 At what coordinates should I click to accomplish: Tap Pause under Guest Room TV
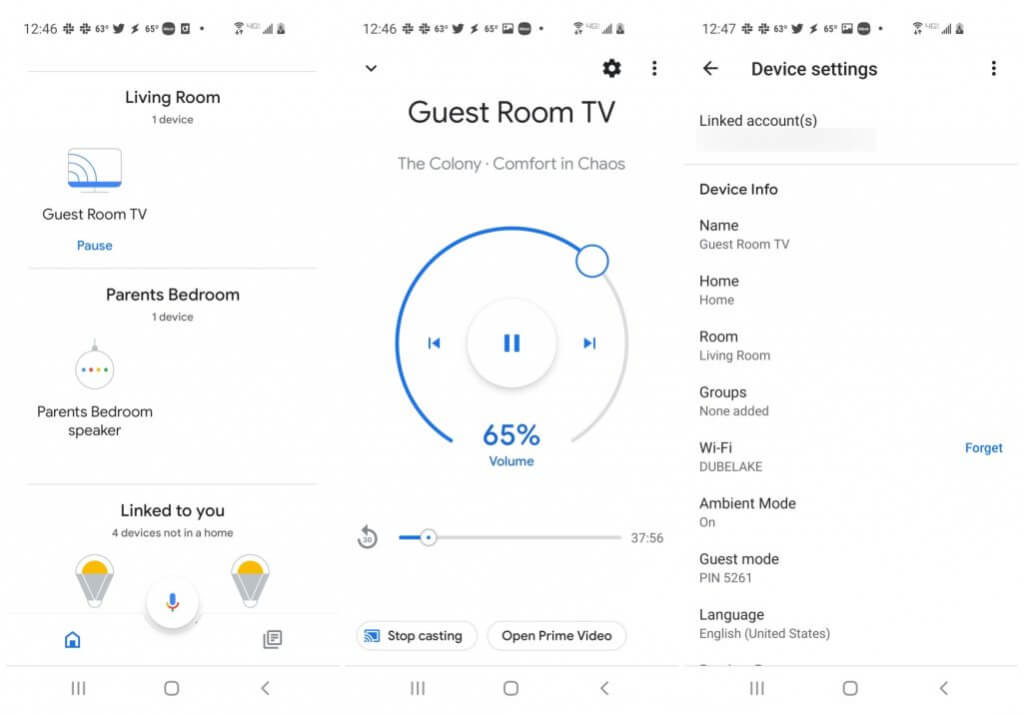[x=94, y=245]
